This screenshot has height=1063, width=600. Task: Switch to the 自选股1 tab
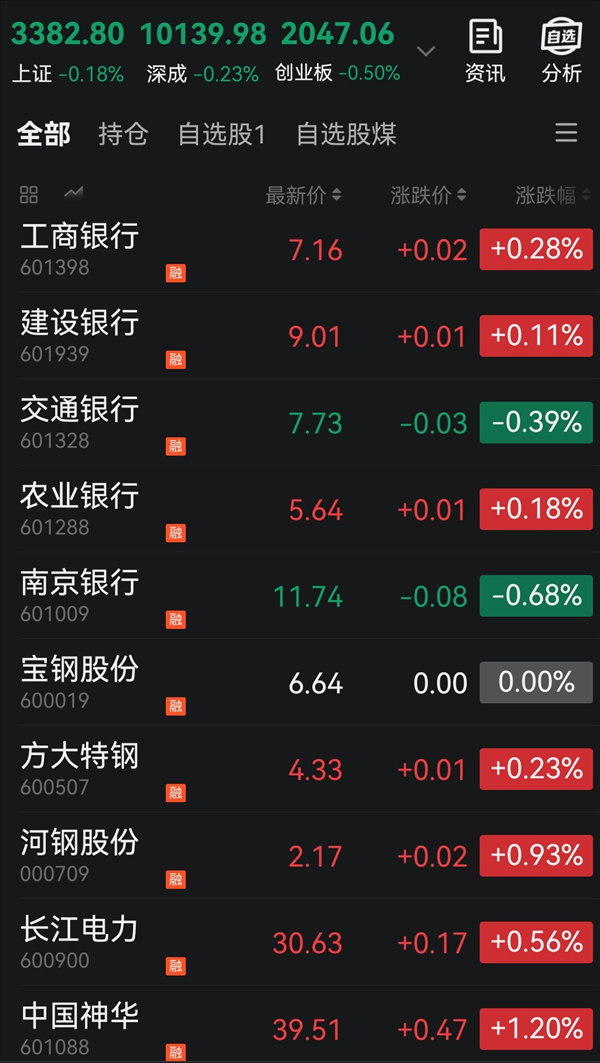click(221, 134)
